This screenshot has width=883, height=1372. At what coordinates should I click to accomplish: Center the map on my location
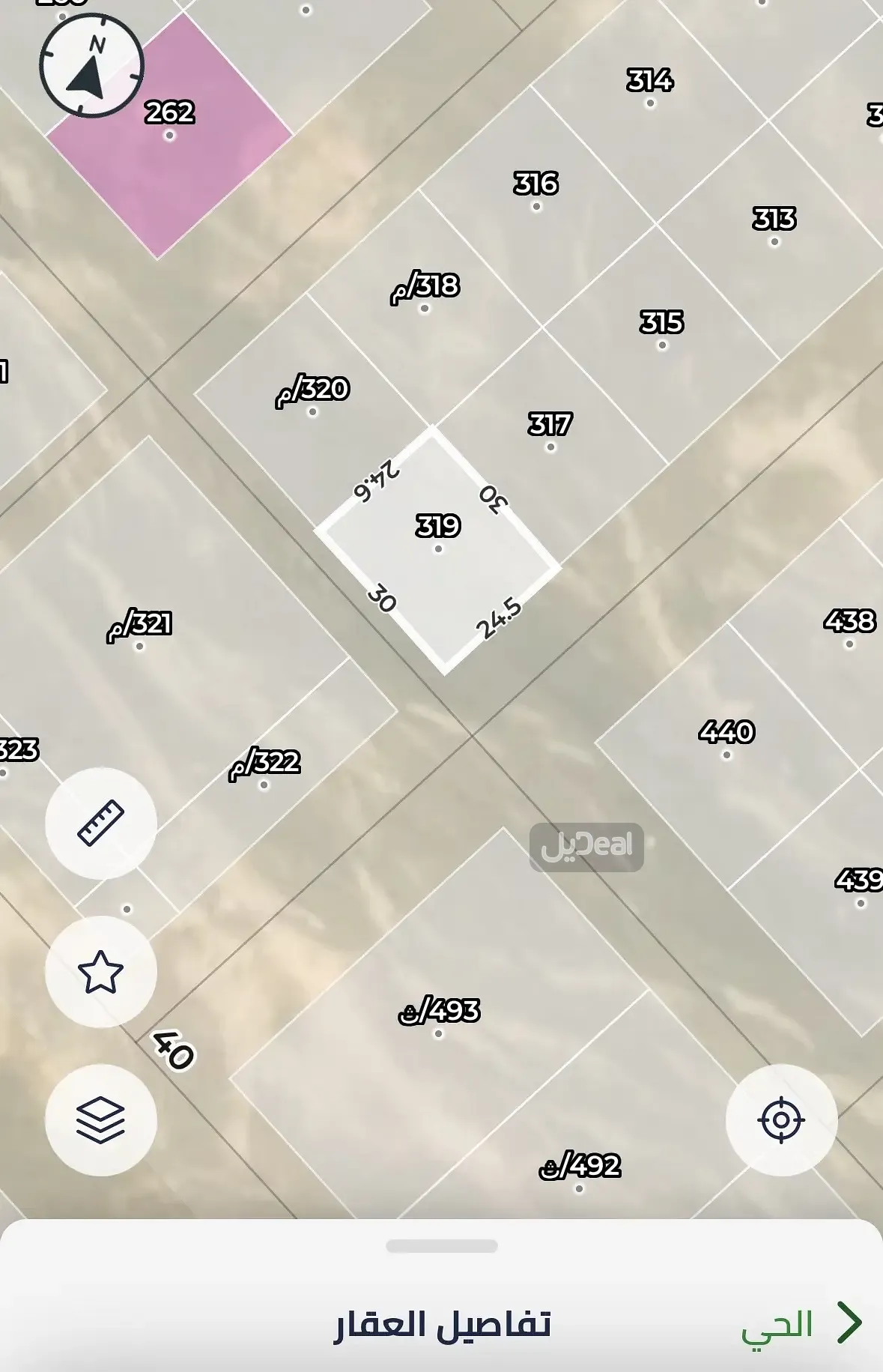click(x=780, y=1119)
